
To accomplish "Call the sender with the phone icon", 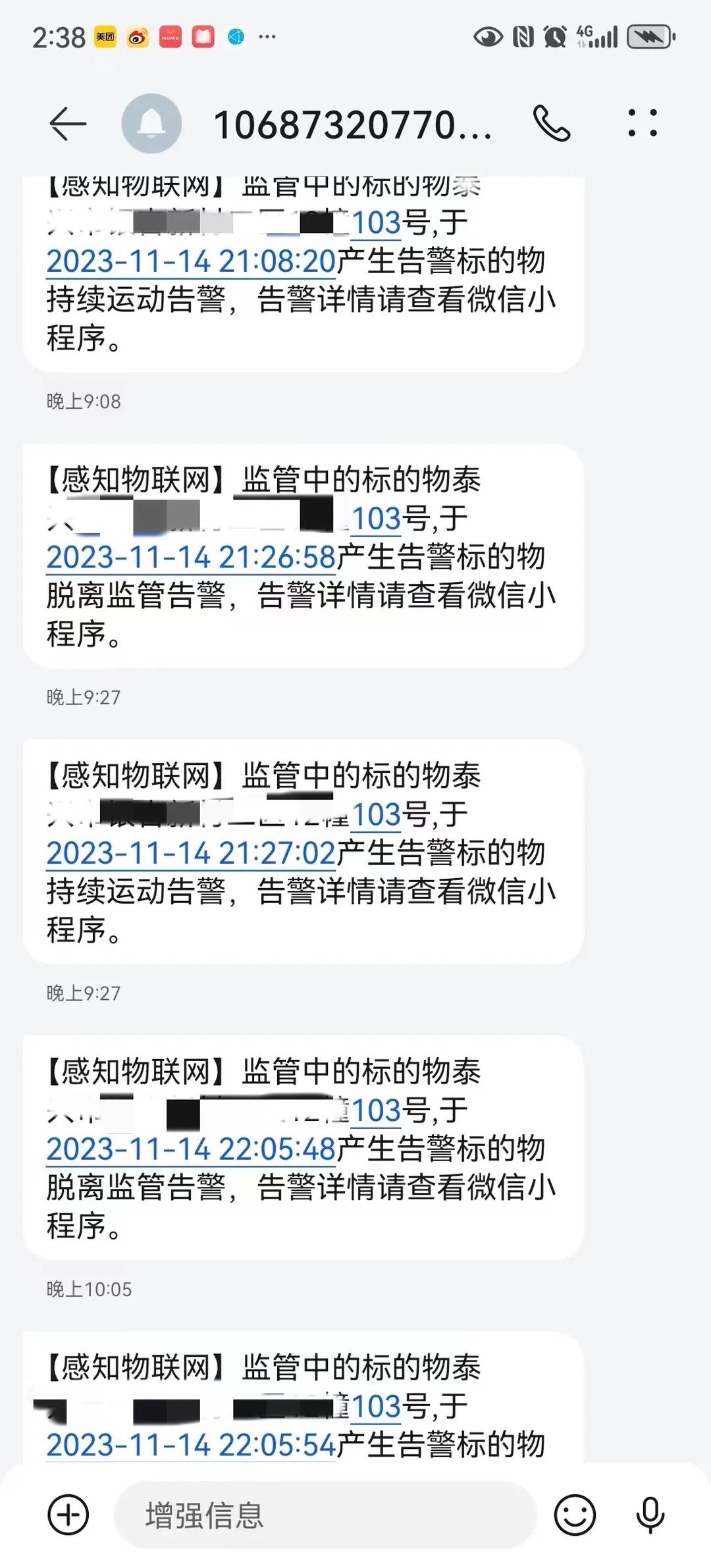I will (x=551, y=123).
